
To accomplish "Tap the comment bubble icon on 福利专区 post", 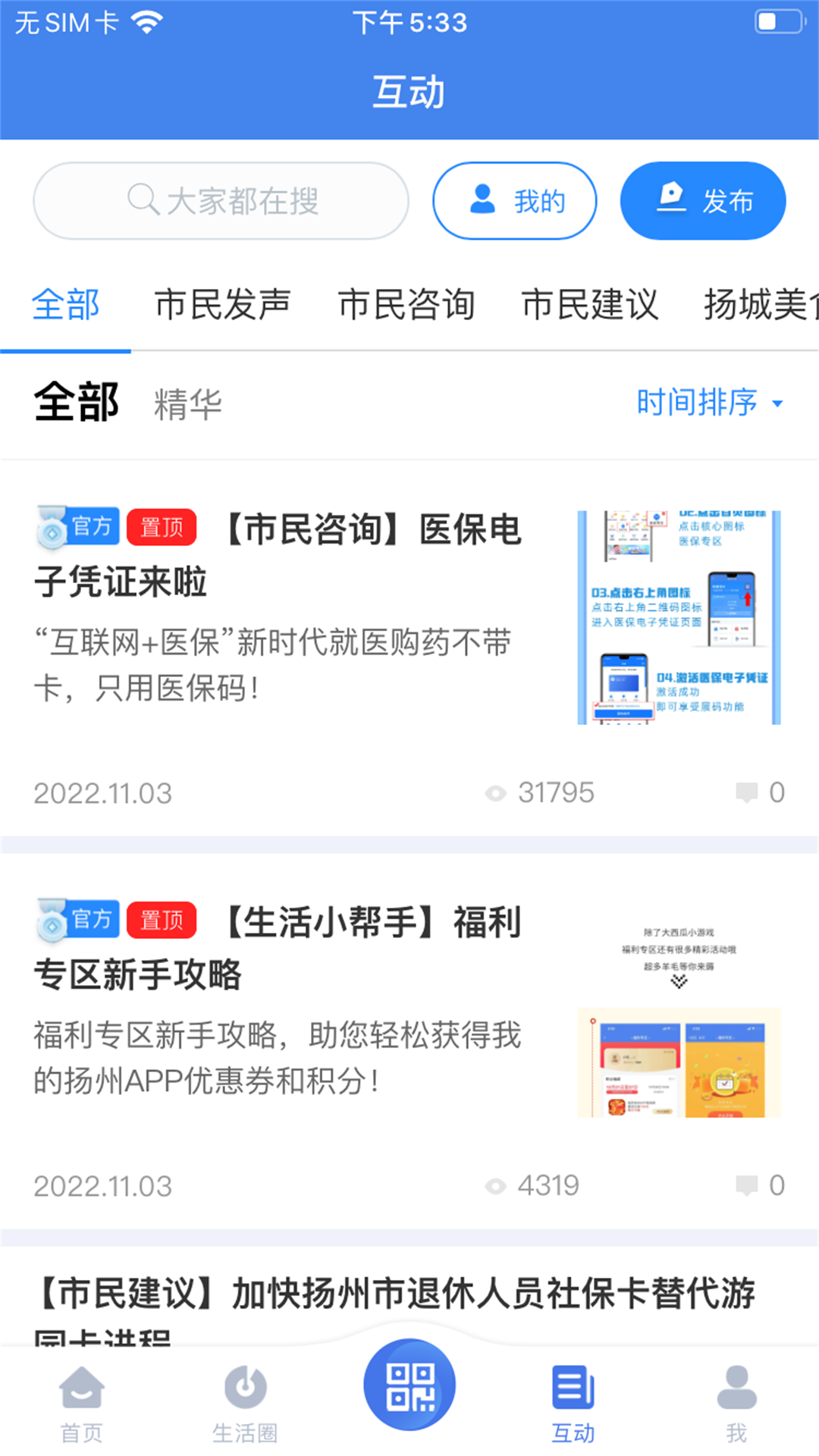I will pyautogui.click(x=748, y=1185).
